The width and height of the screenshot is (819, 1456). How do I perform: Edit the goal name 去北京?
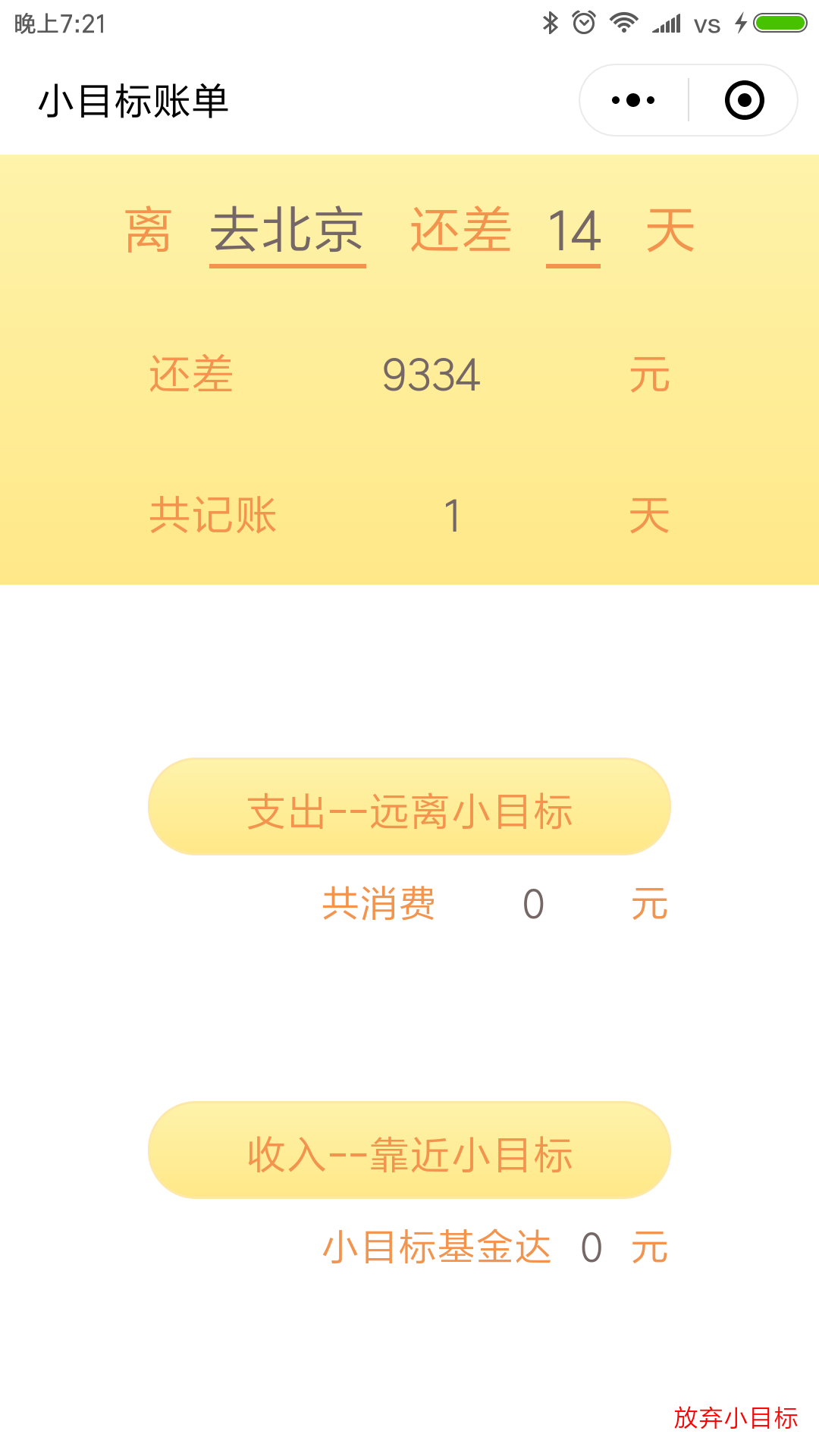point(287,232)
